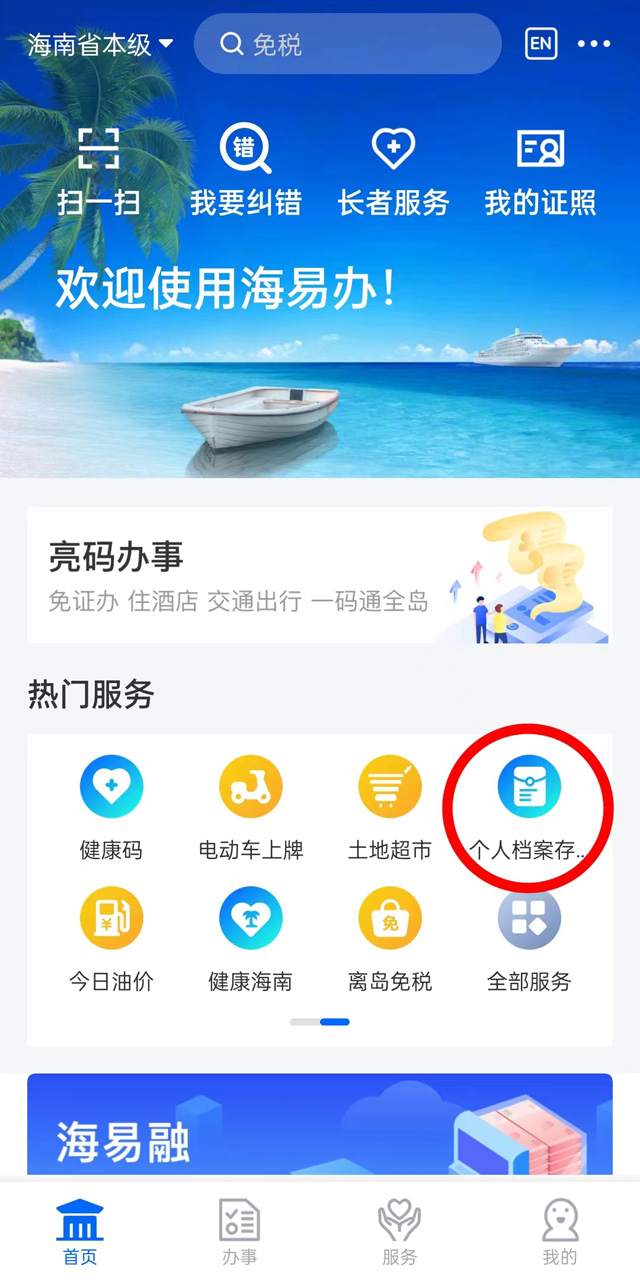Switch to the 办事 tab
The height and width of the screenshot is (1285, 640).
pos(239,1233)
